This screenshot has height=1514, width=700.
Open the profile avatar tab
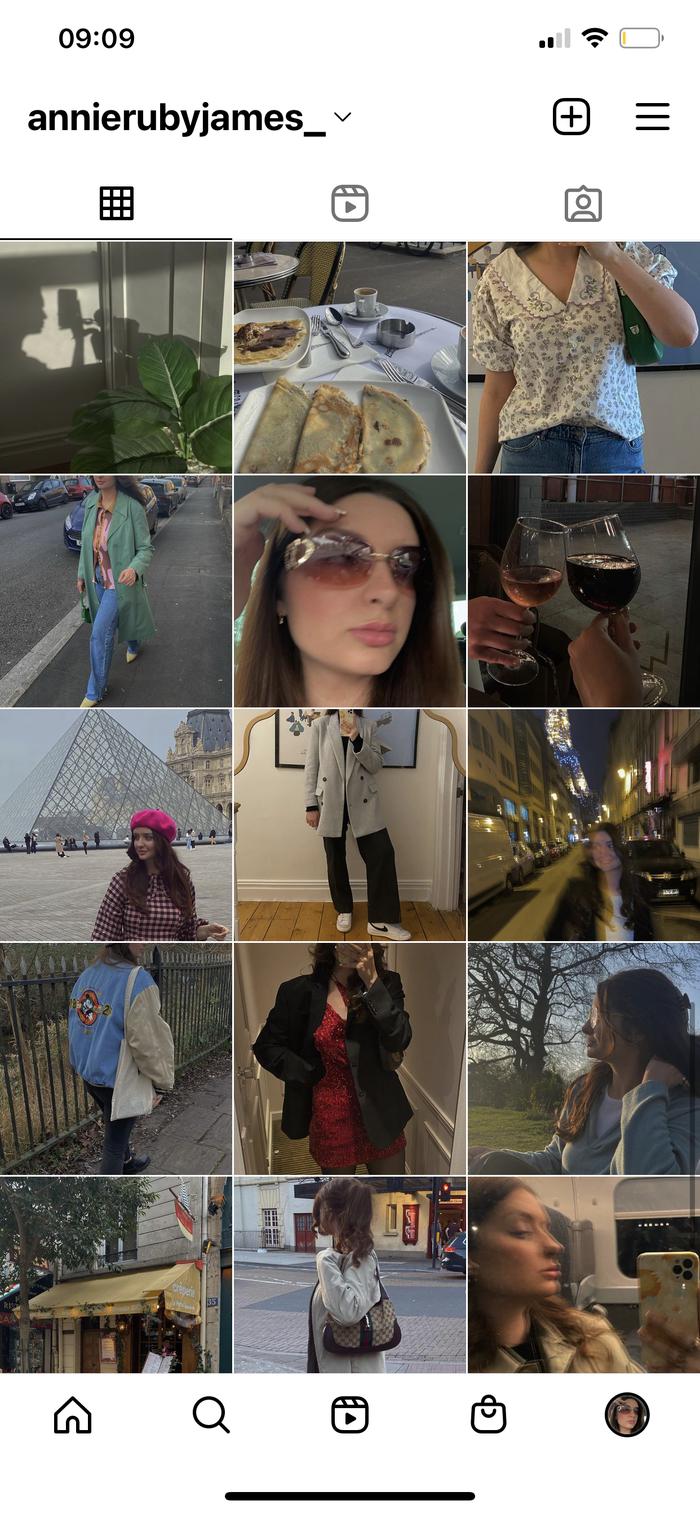[627, 1415]
